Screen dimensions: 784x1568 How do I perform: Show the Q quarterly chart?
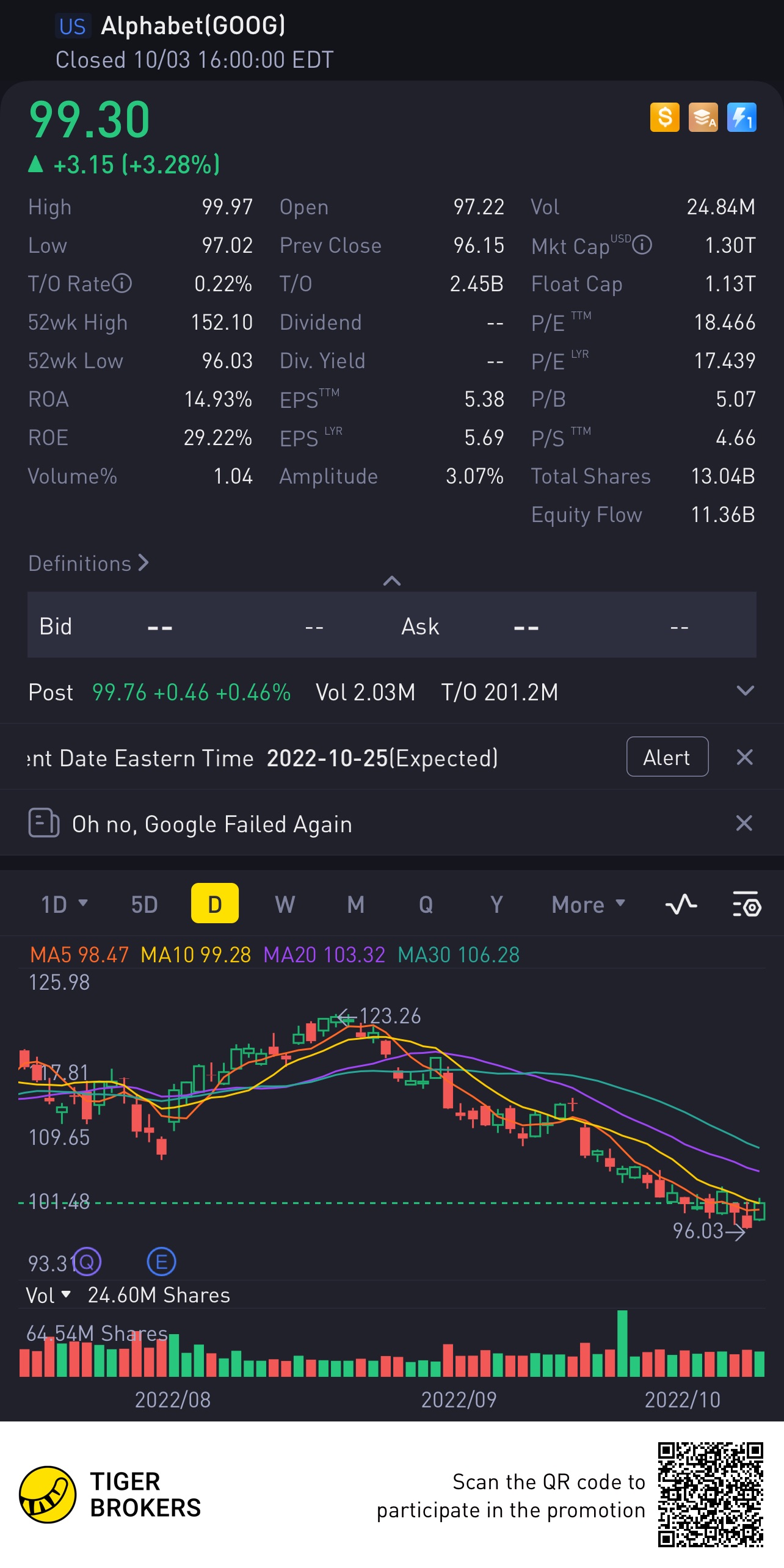[426, 904]
